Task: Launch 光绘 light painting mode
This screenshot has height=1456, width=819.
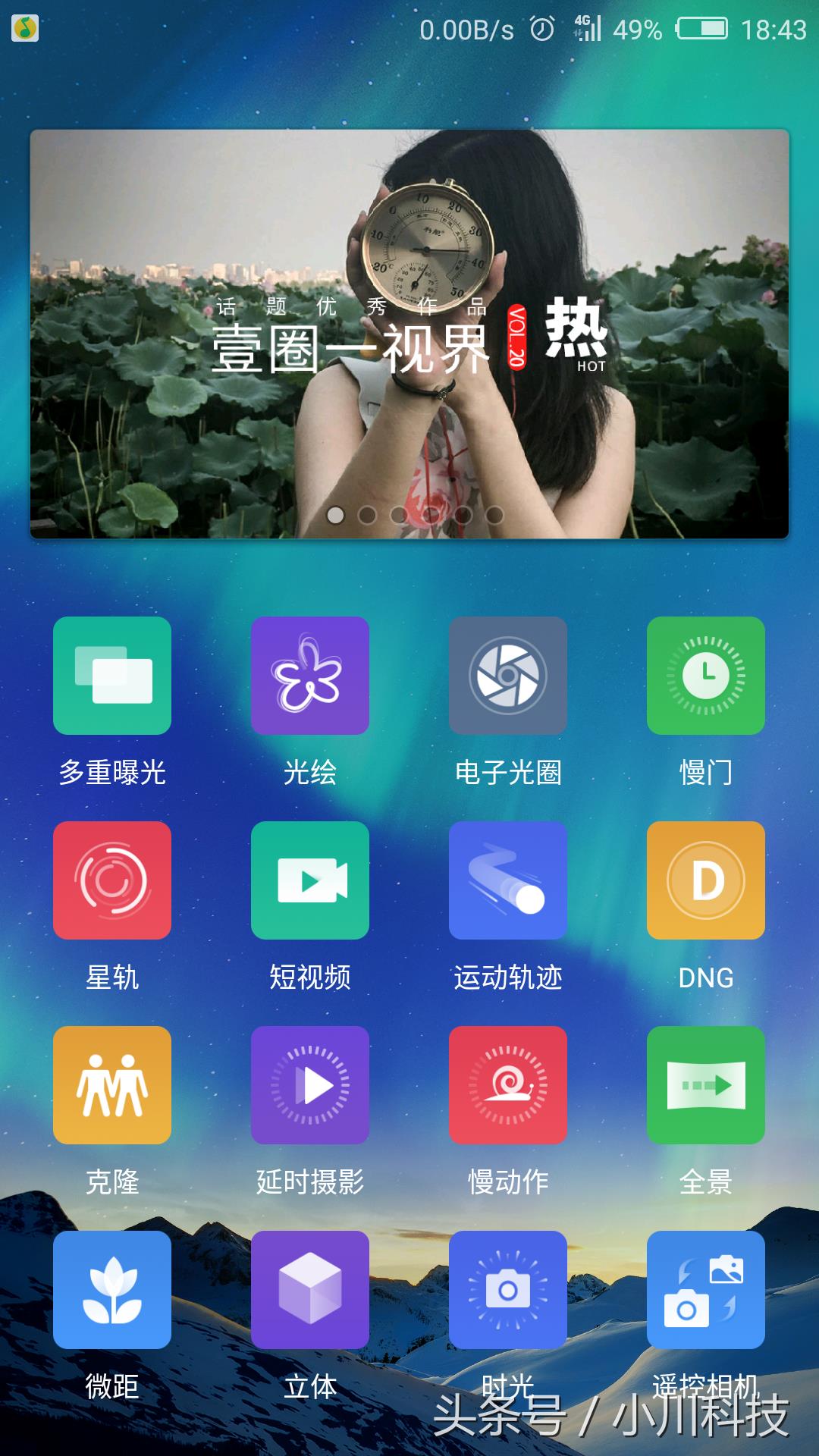Action: pos(310,676)
